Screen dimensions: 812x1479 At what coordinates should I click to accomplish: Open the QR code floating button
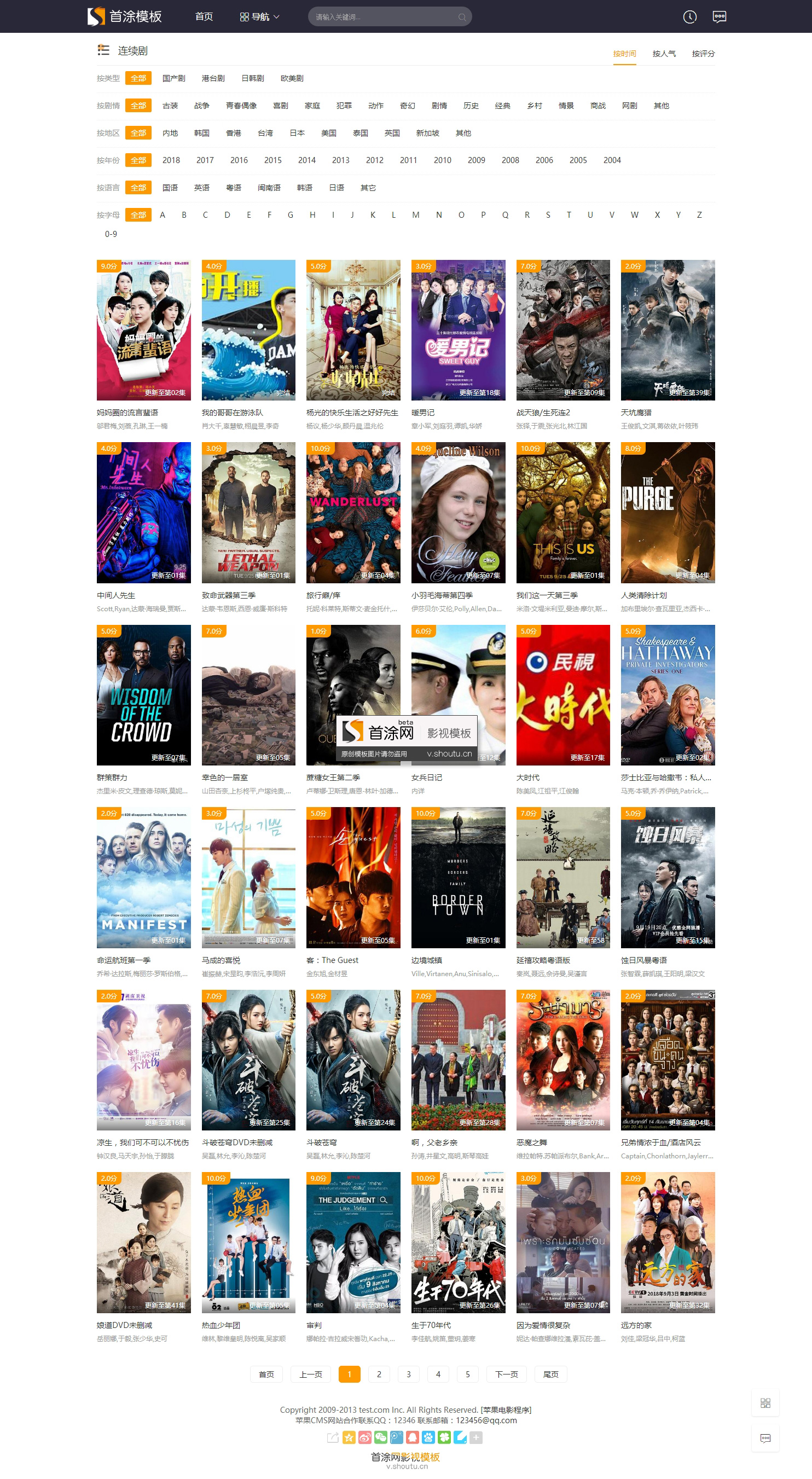(765, 1402)
